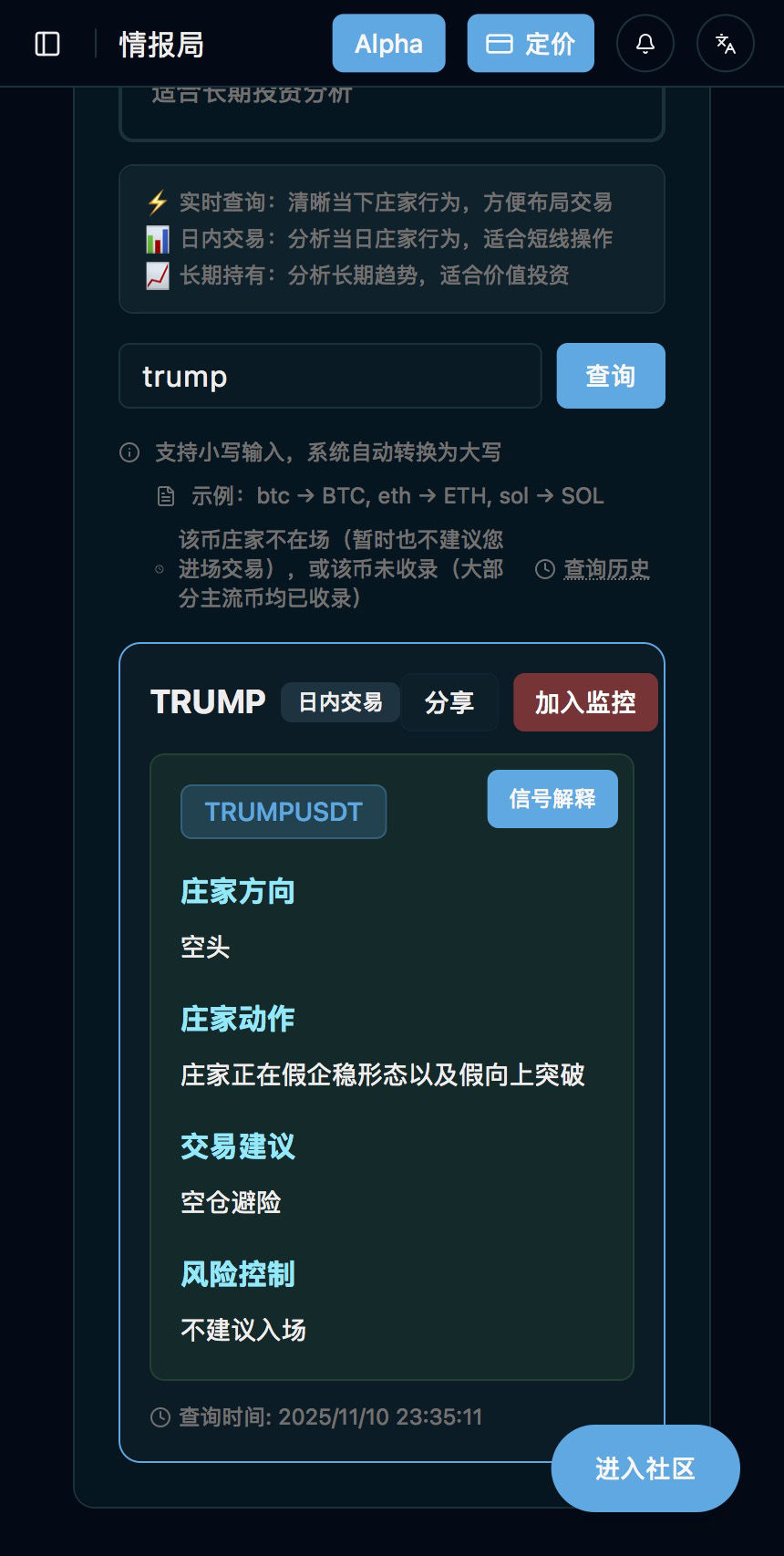Open the 查询历史 link
Screen dimensions: 784x1556
pos(605,569)
